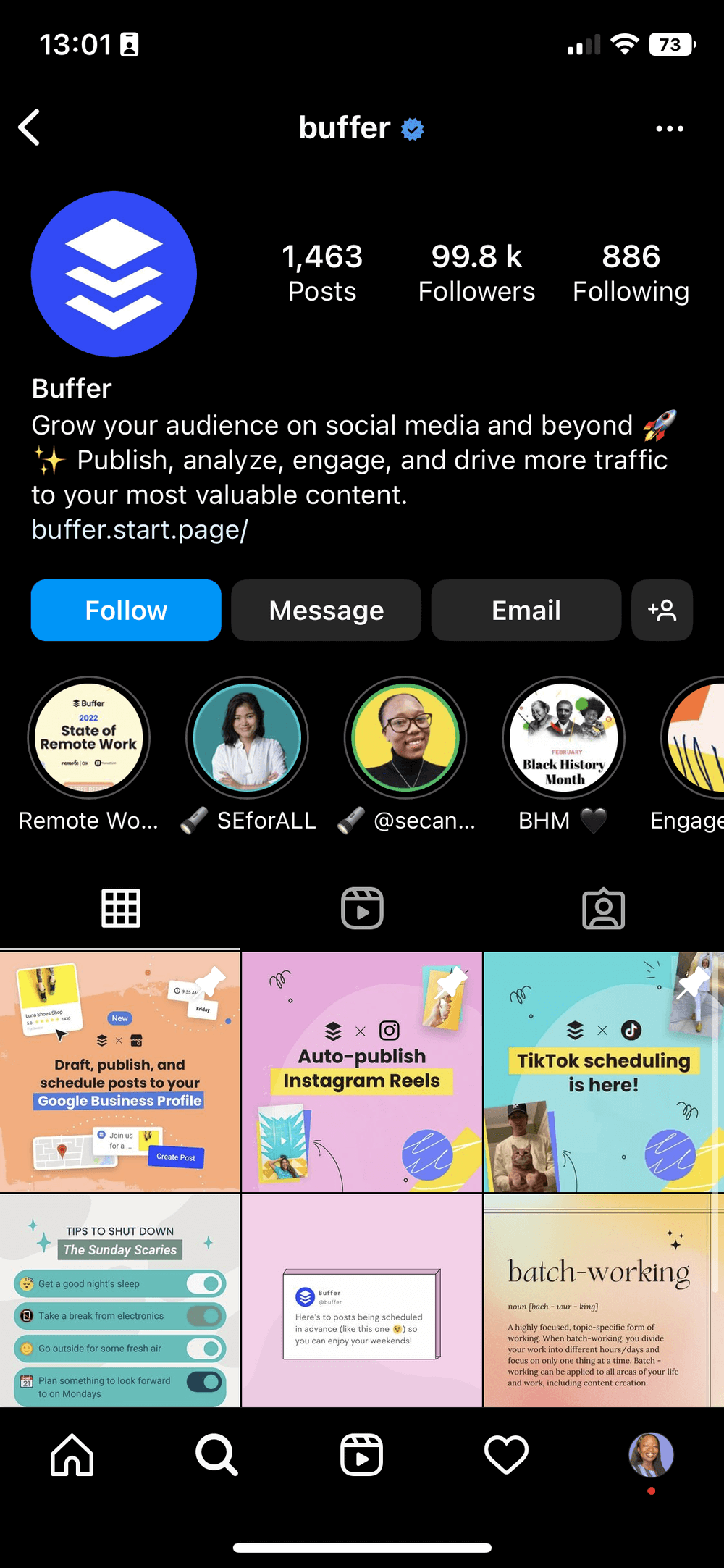Show suggested accounts with add-person button
The height and width of the screenshot is (1568, 724).
(662, 610)
